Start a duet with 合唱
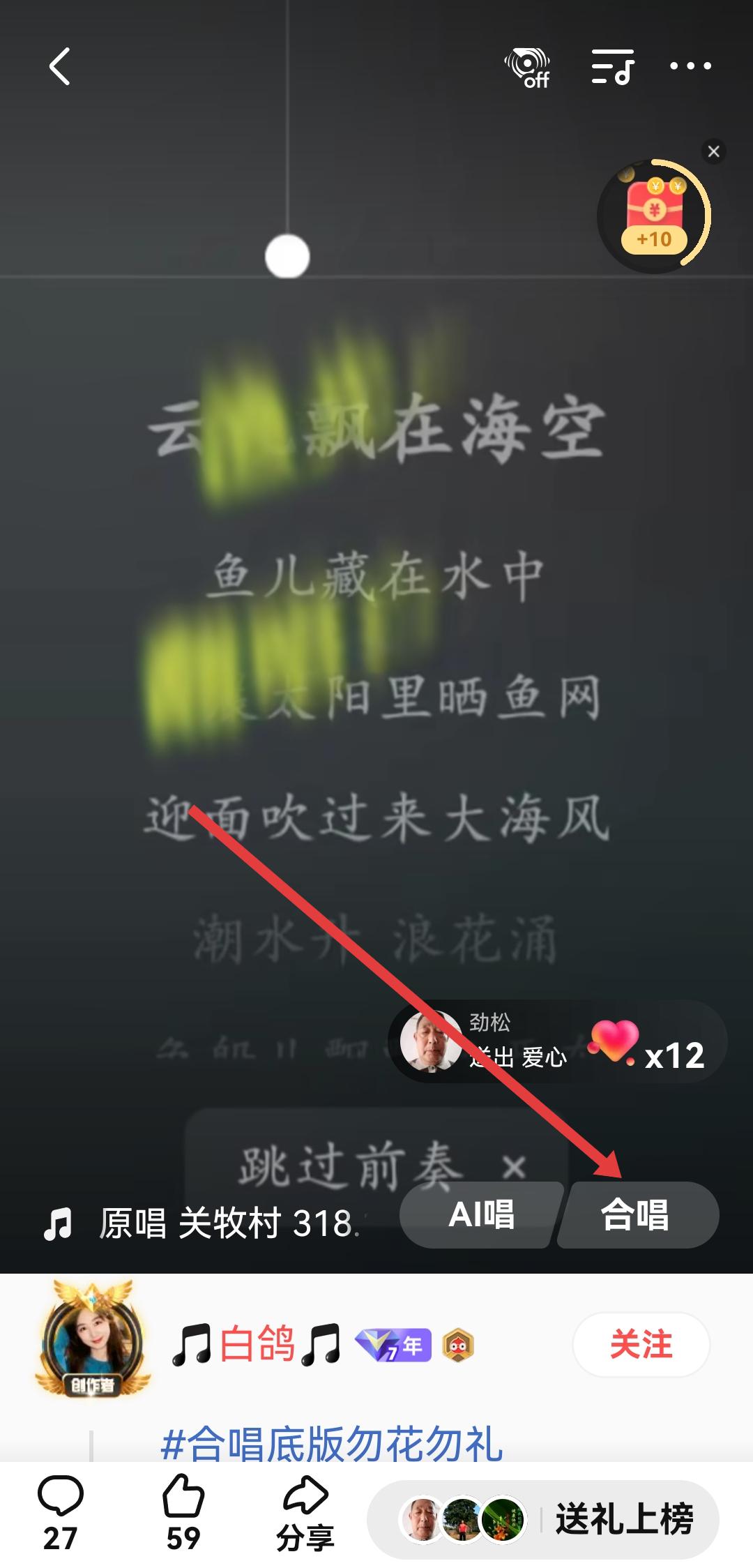 635,1214
